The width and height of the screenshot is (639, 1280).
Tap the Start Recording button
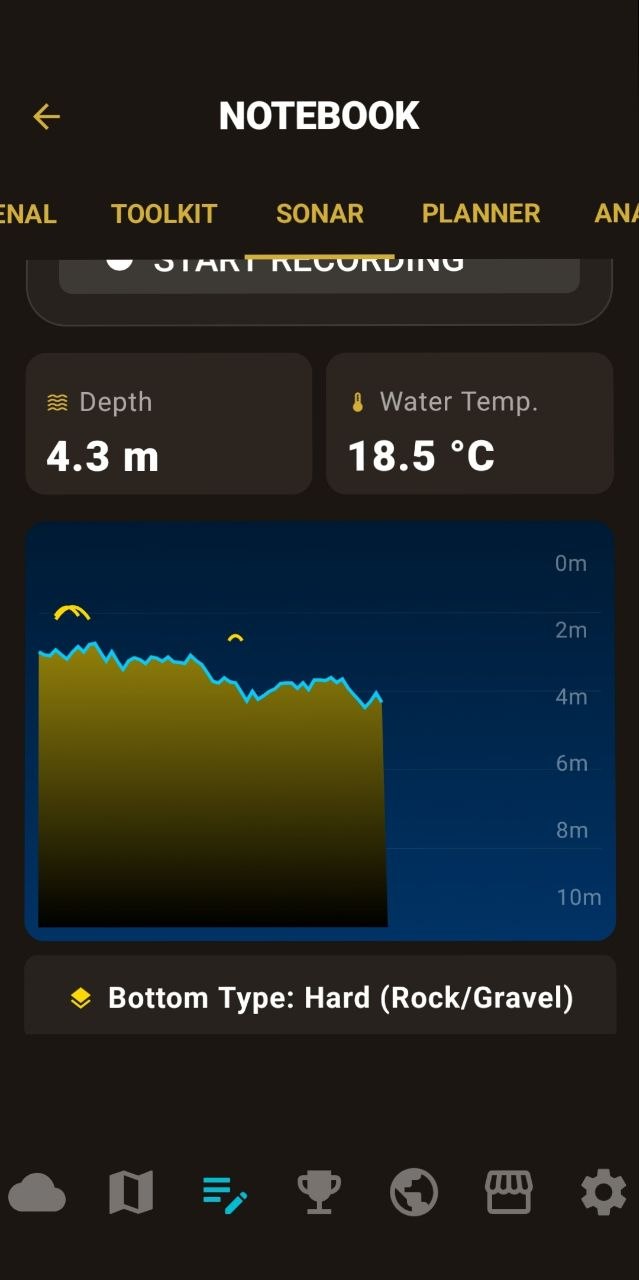tap(319, 274)
